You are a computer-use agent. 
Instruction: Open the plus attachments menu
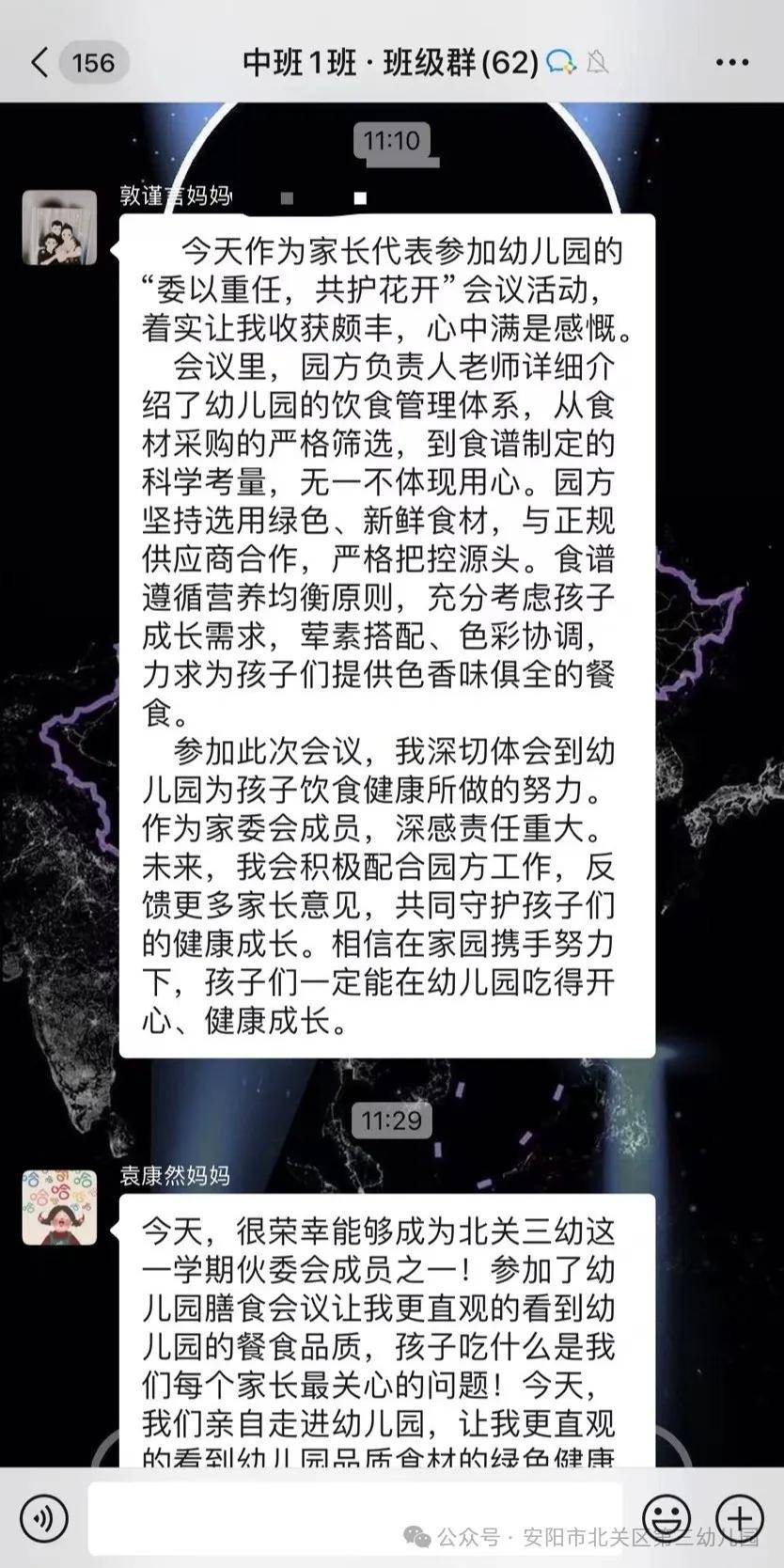[739, 1517]
